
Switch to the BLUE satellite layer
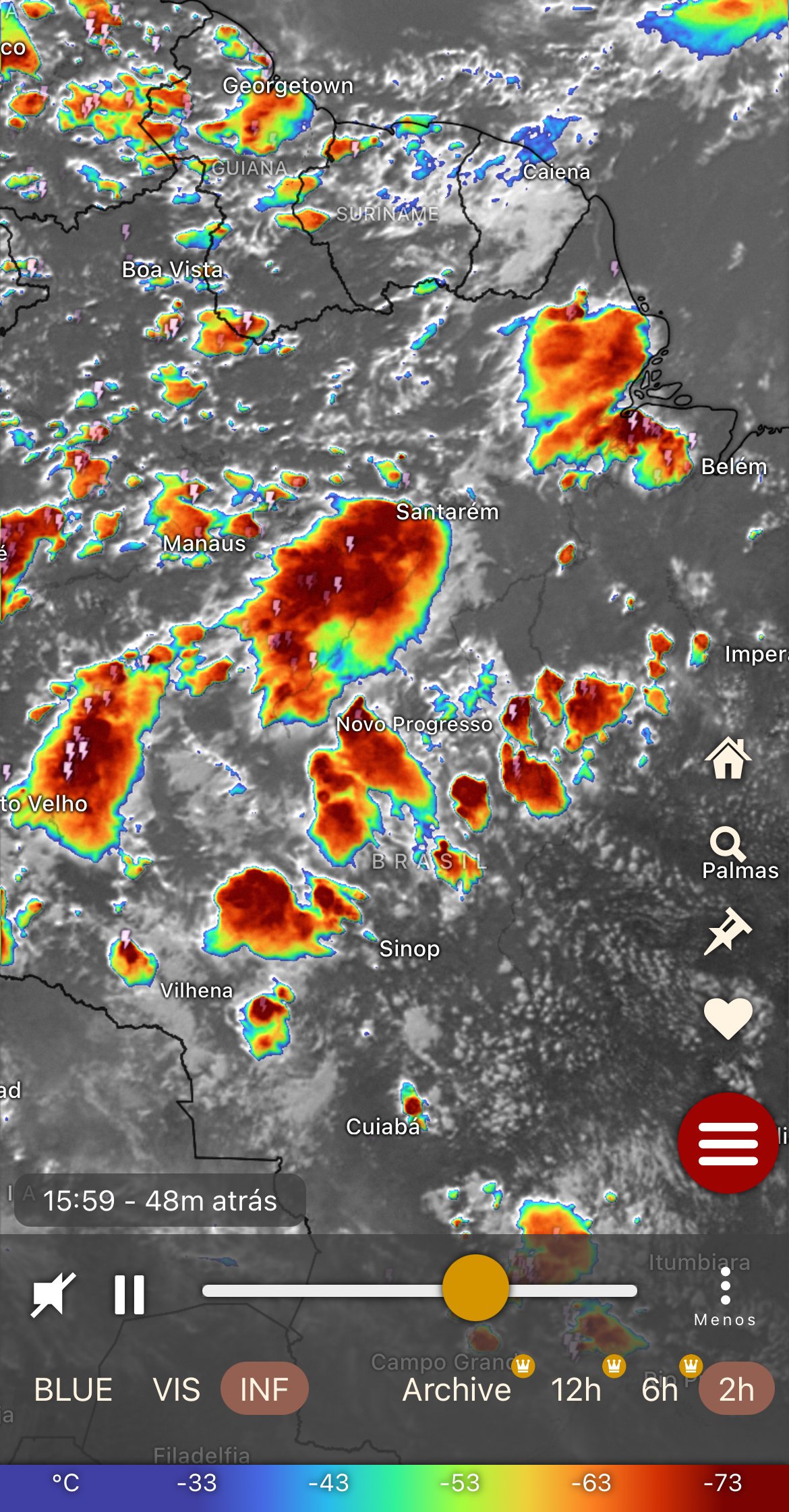(74, 1389)
